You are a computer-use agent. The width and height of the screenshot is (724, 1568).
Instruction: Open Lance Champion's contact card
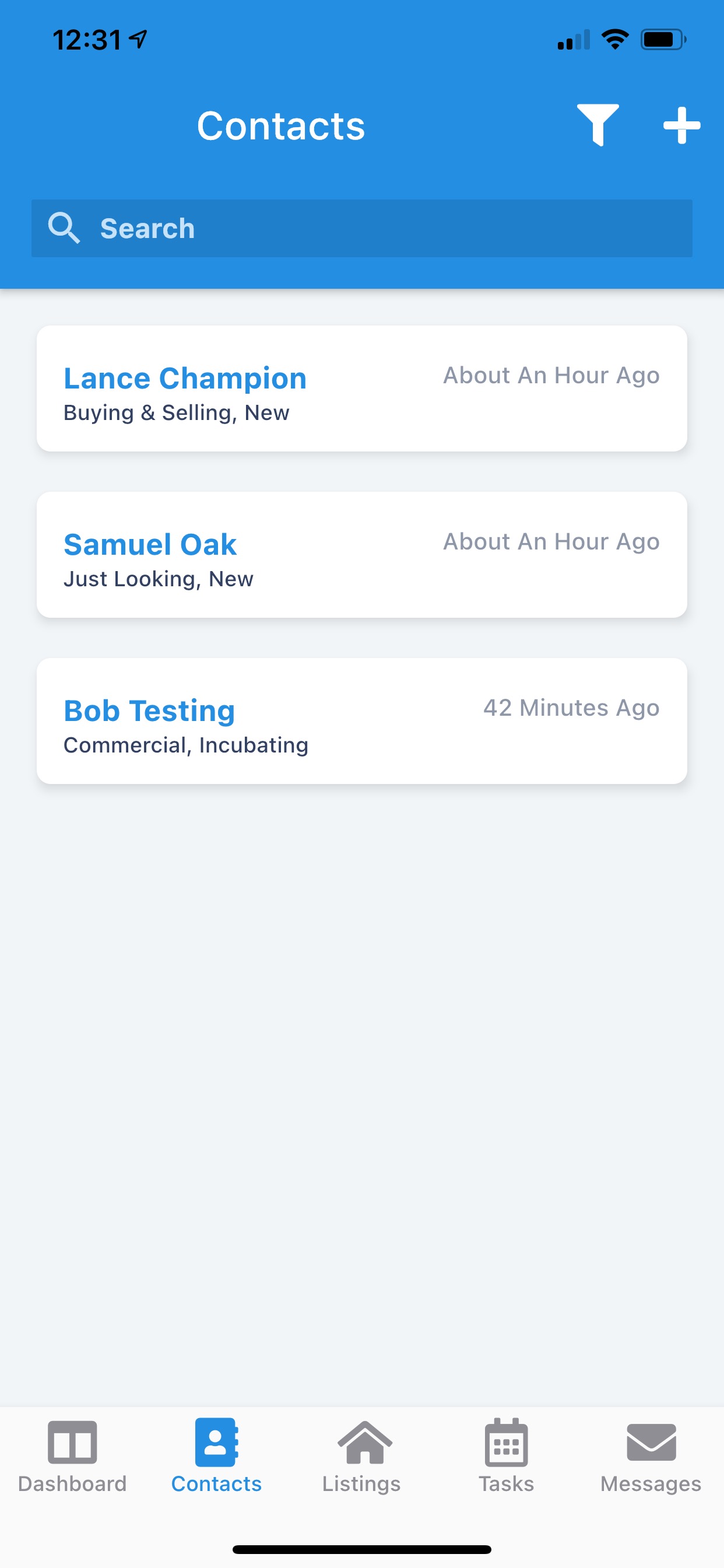pos(361,388)
